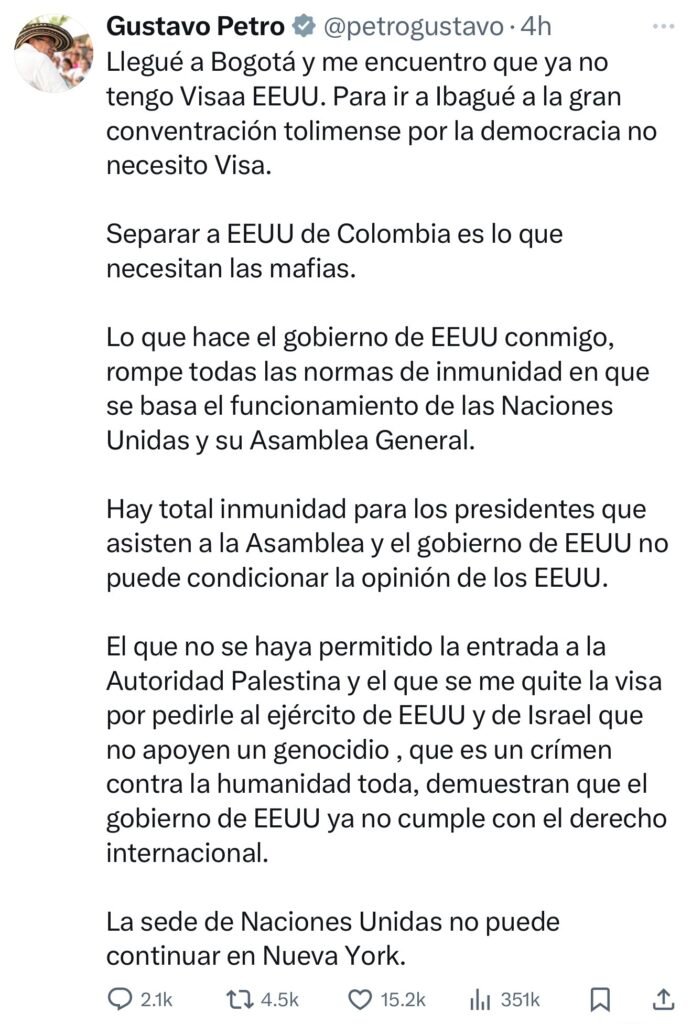Share this tweet
Viewport: 692px width, 1024px height.
pyautogui.click(x=661, y=999)
